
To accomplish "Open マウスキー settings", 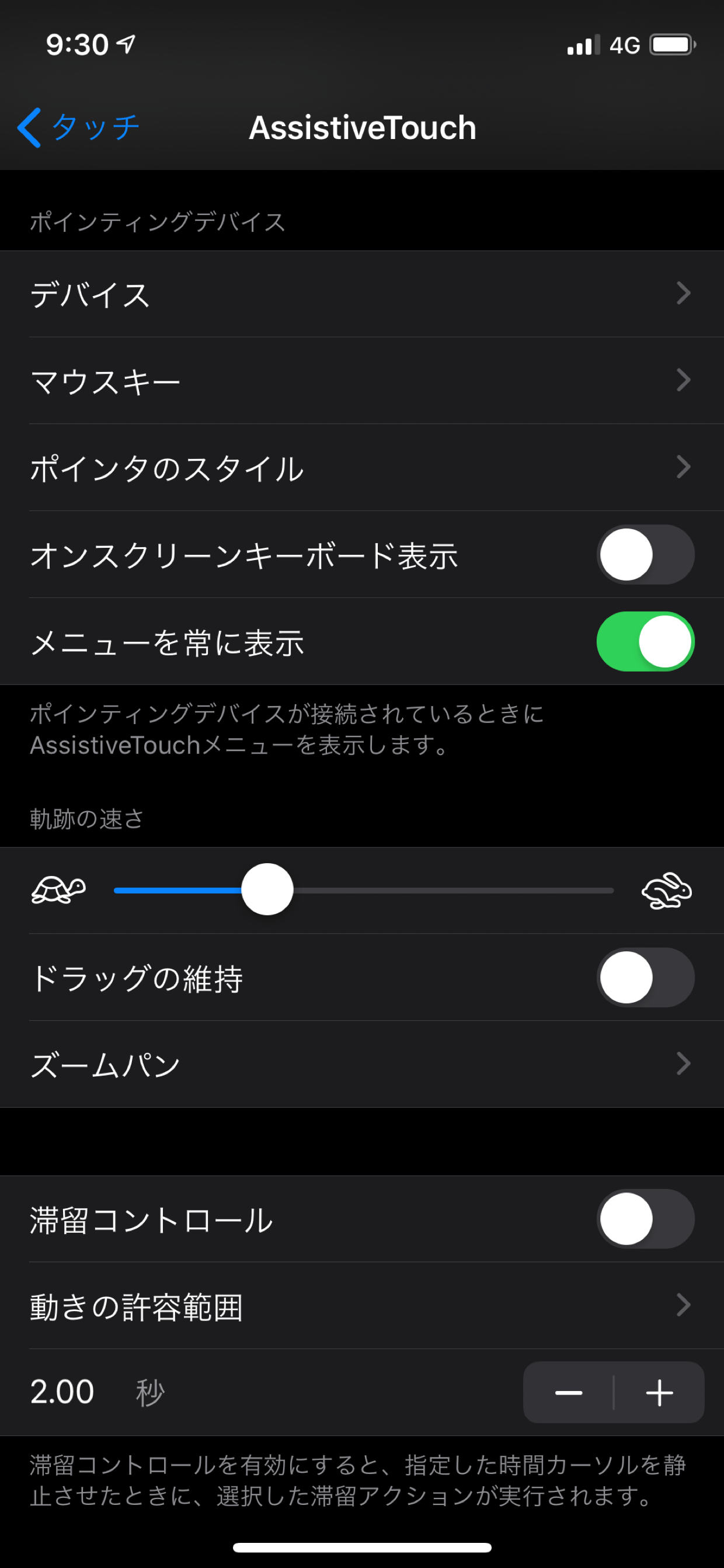I will pos(362,381).
